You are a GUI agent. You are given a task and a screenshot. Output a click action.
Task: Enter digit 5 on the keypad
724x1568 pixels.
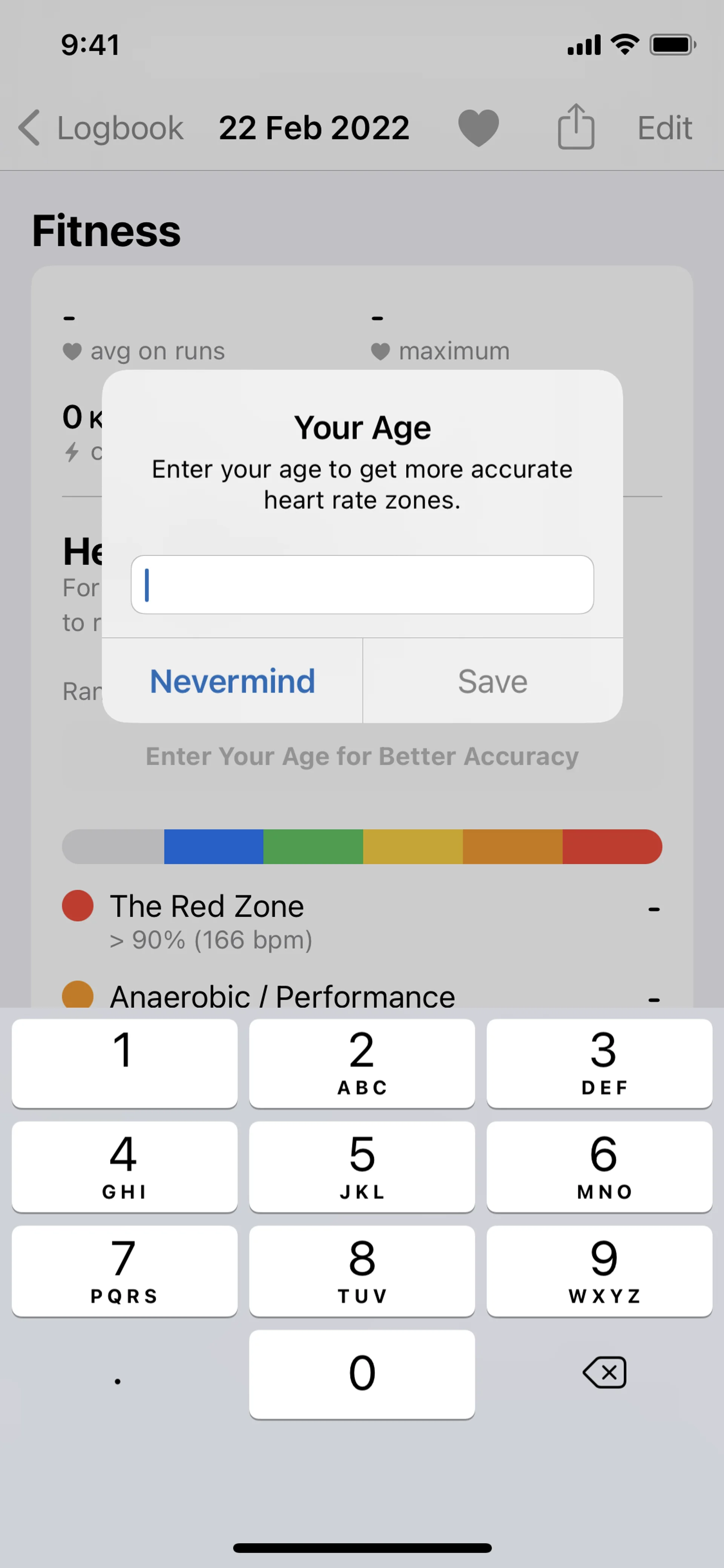point(362,1167)
